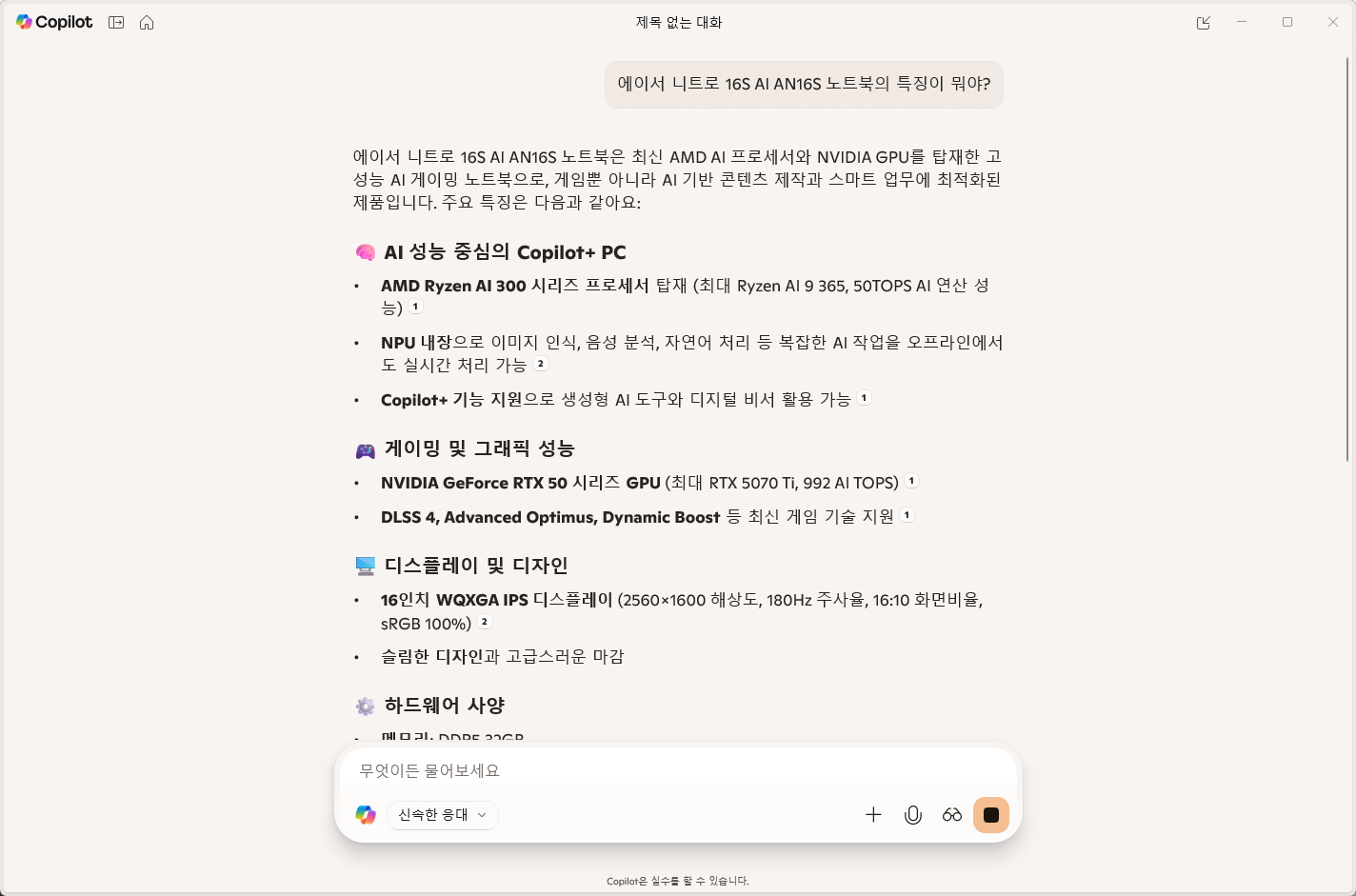
Task: Go to Copilot home
Action: point(147,22)
